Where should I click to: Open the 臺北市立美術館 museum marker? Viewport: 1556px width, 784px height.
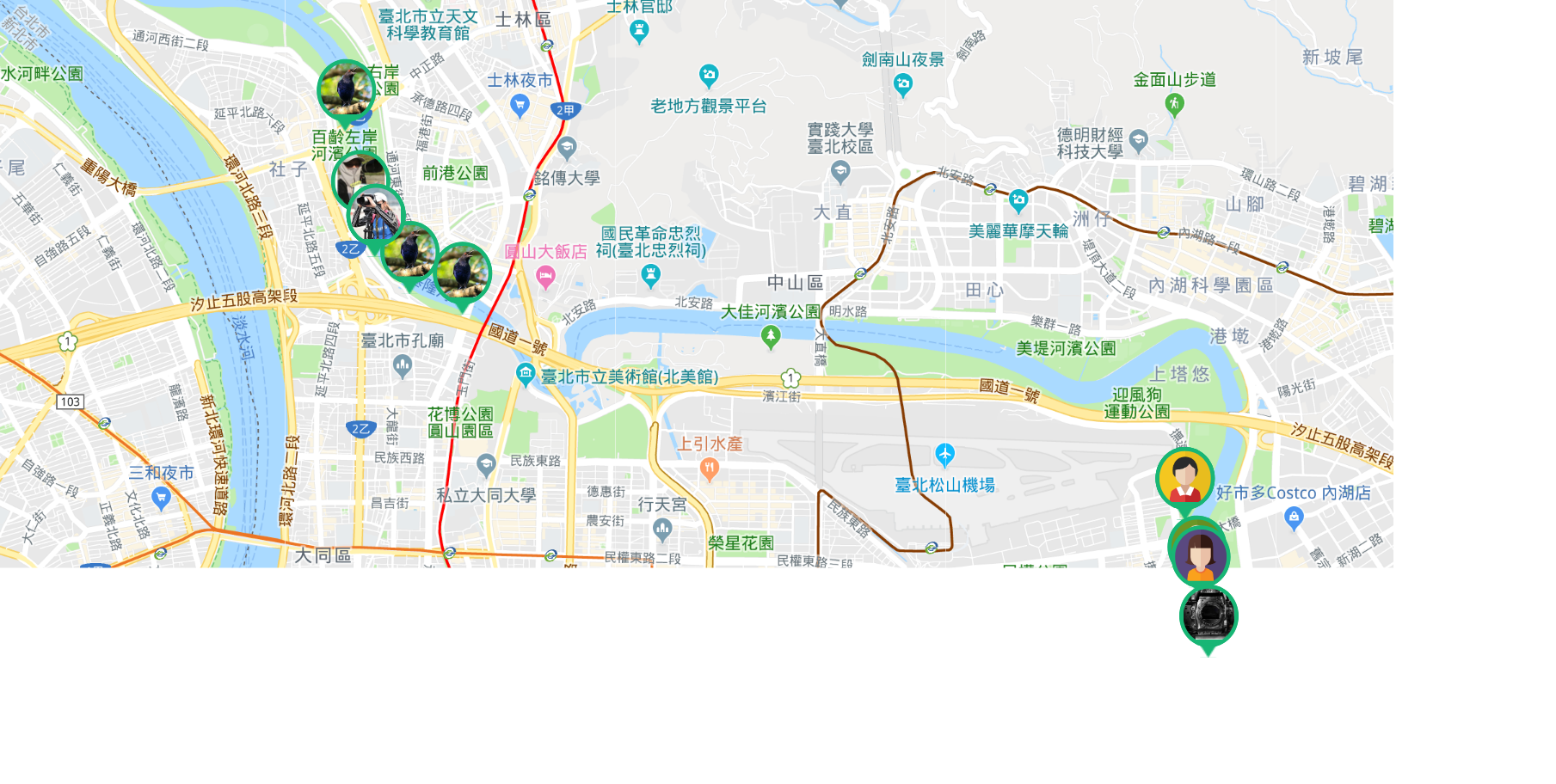526,374
